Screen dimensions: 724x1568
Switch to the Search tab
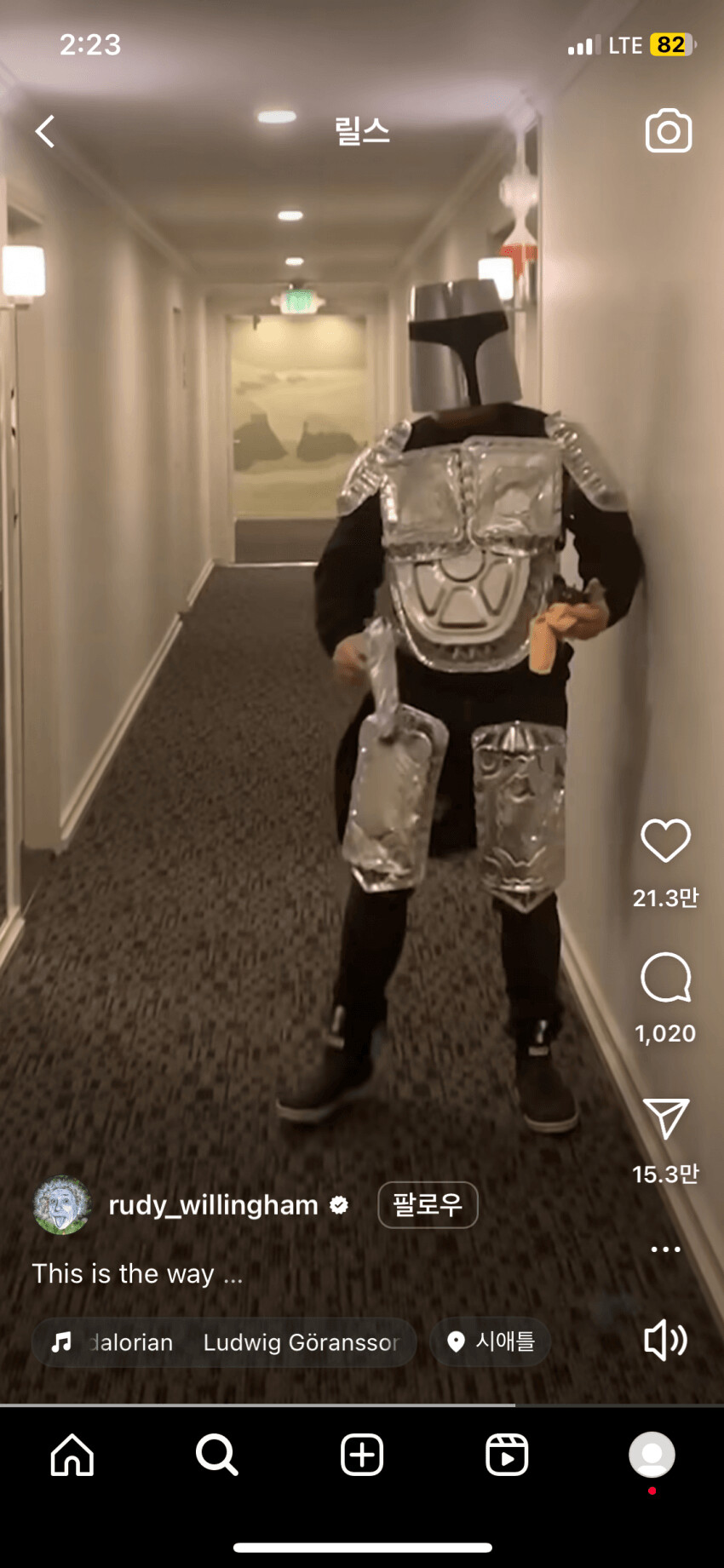point(217,1455)
